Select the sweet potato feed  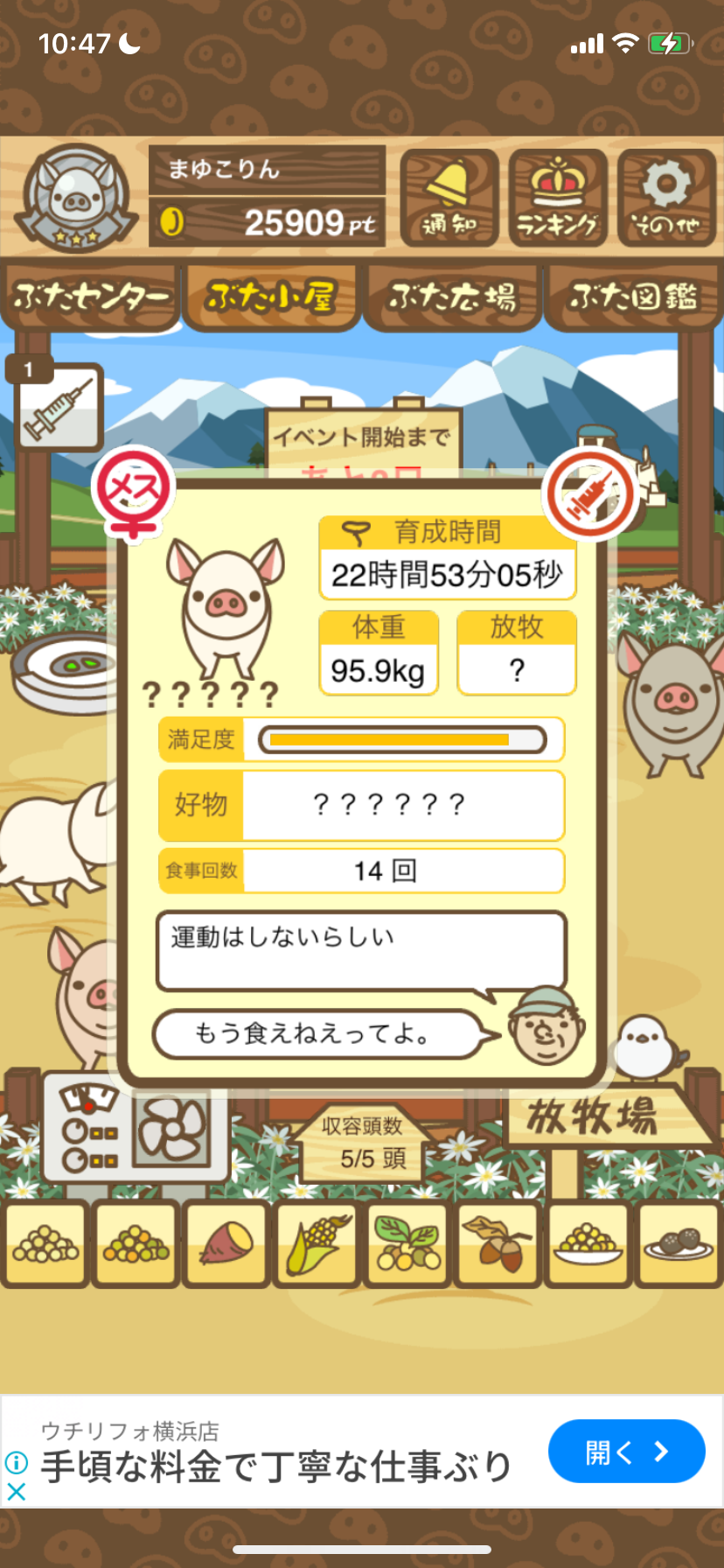point(226,1244)
